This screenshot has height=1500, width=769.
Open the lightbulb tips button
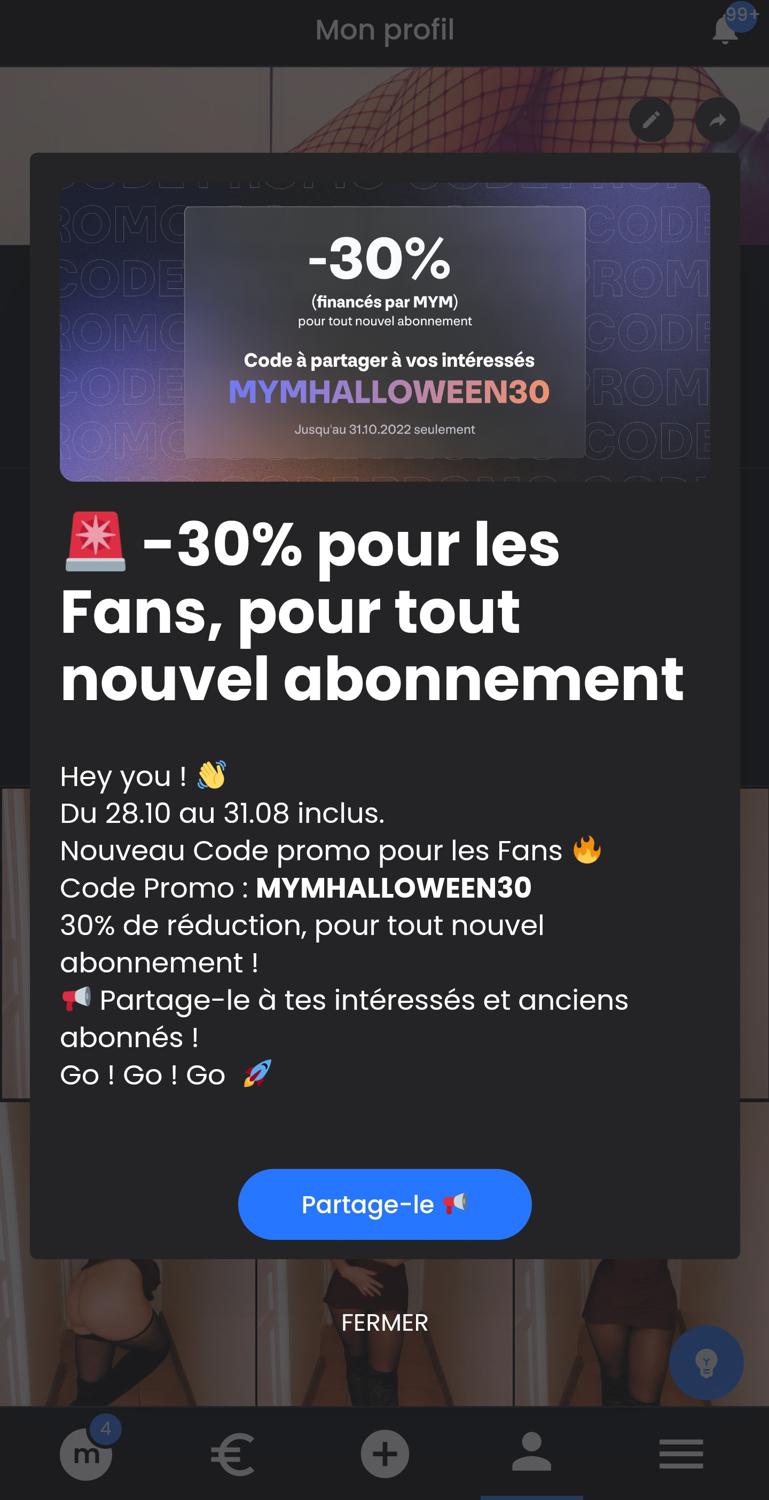pos(706,1362)
